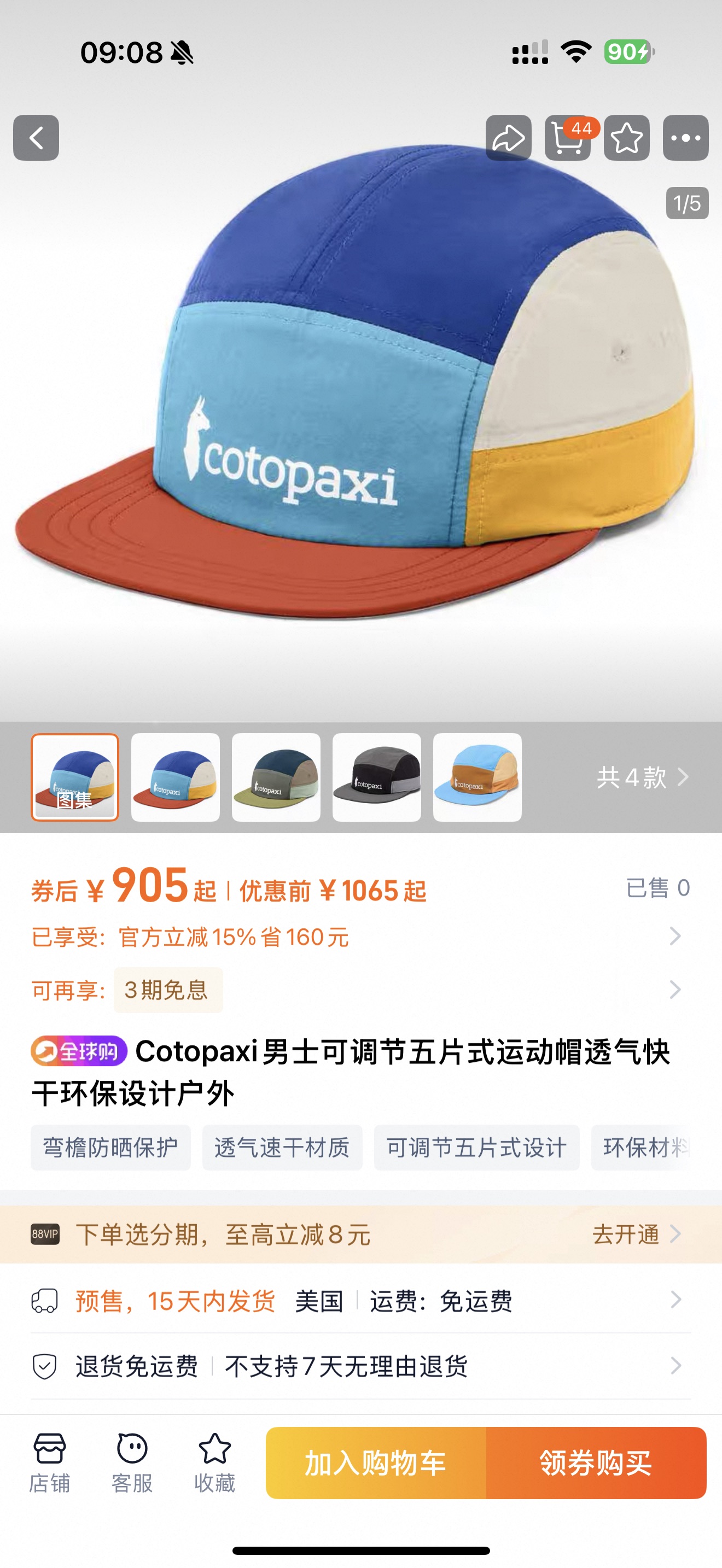The width and height of the screenshot is (722, 1568).
Task: Select the light blue and brown hat thumbnail
Action: [476, 777]
